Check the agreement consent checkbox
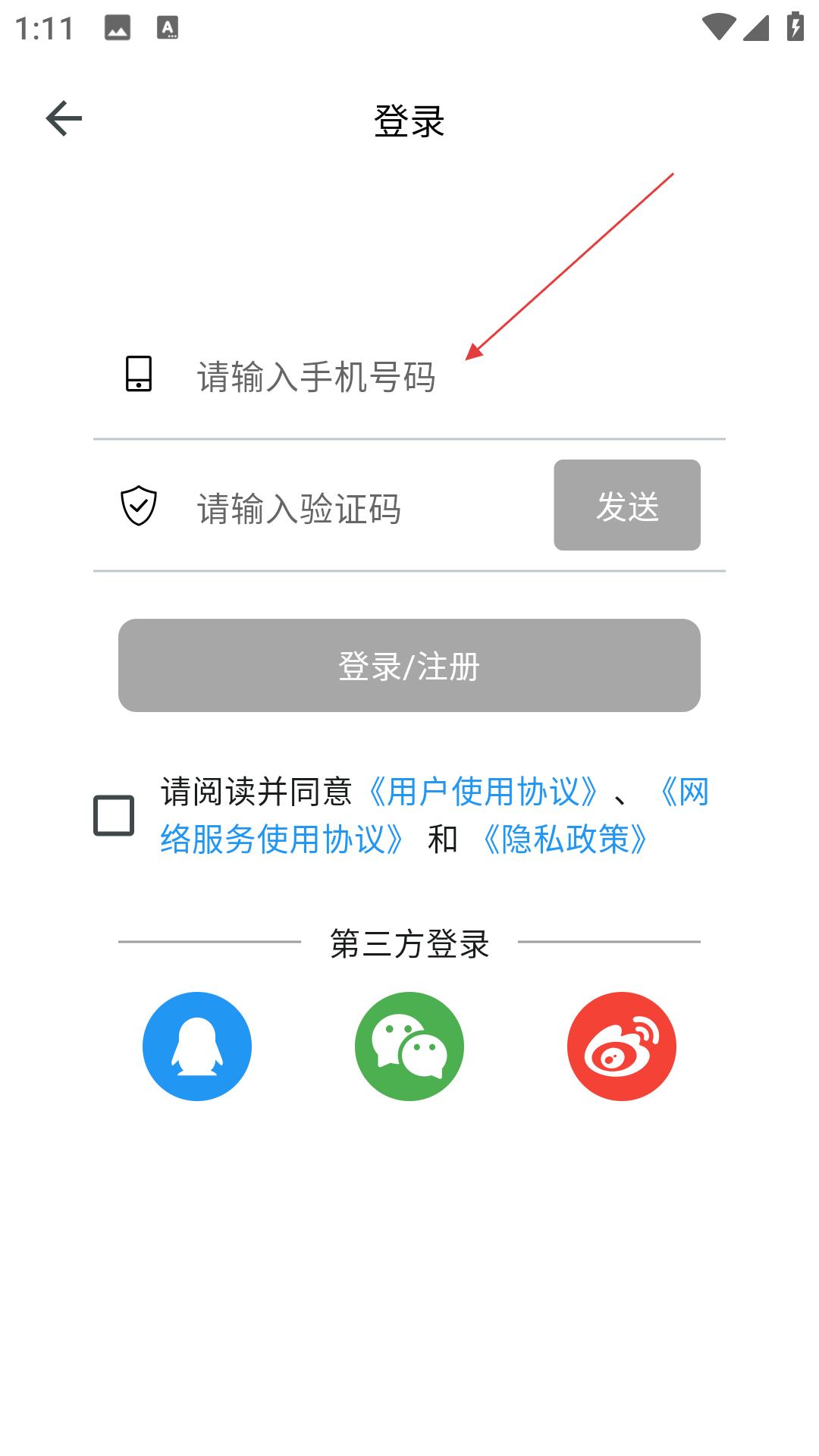 pos(114,816)
